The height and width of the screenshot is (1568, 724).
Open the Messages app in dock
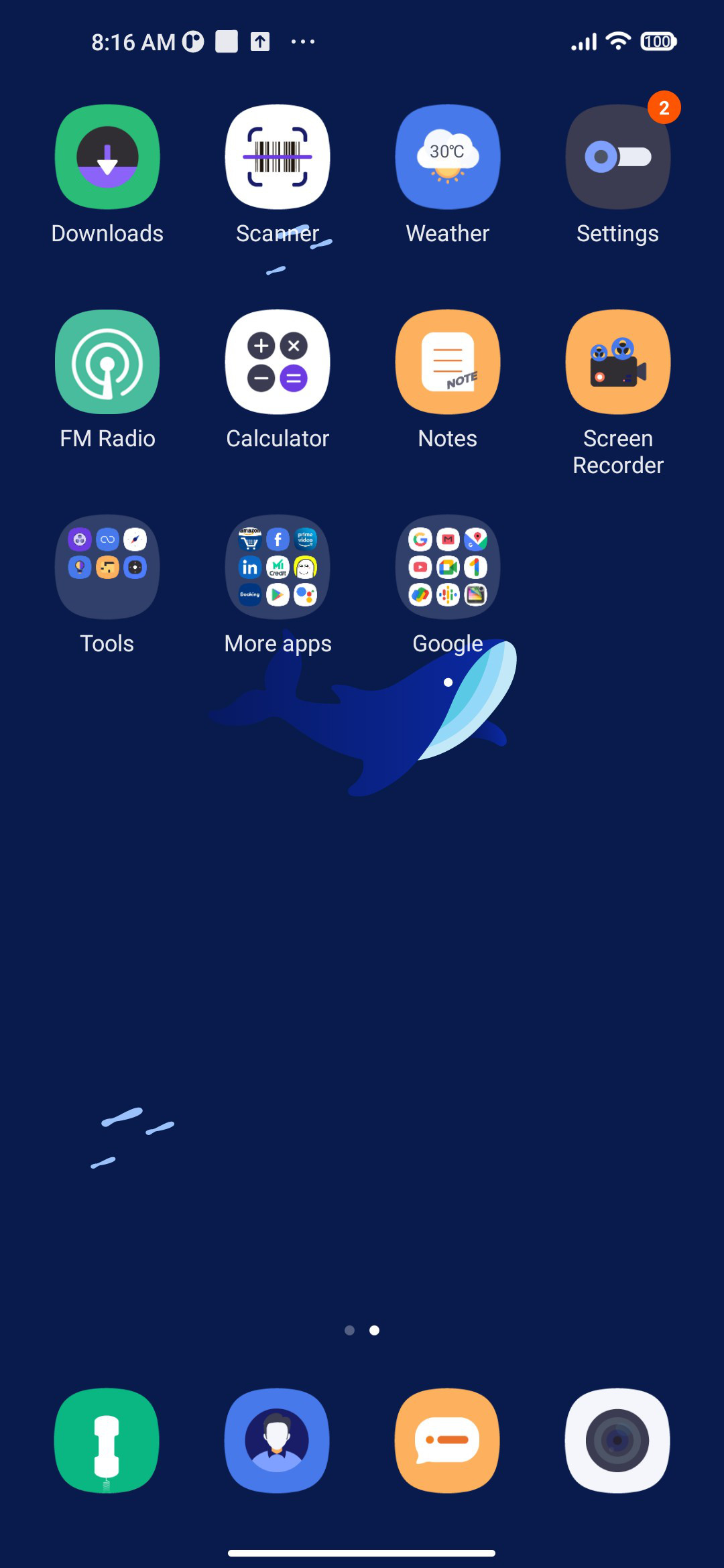point(448,1441)
